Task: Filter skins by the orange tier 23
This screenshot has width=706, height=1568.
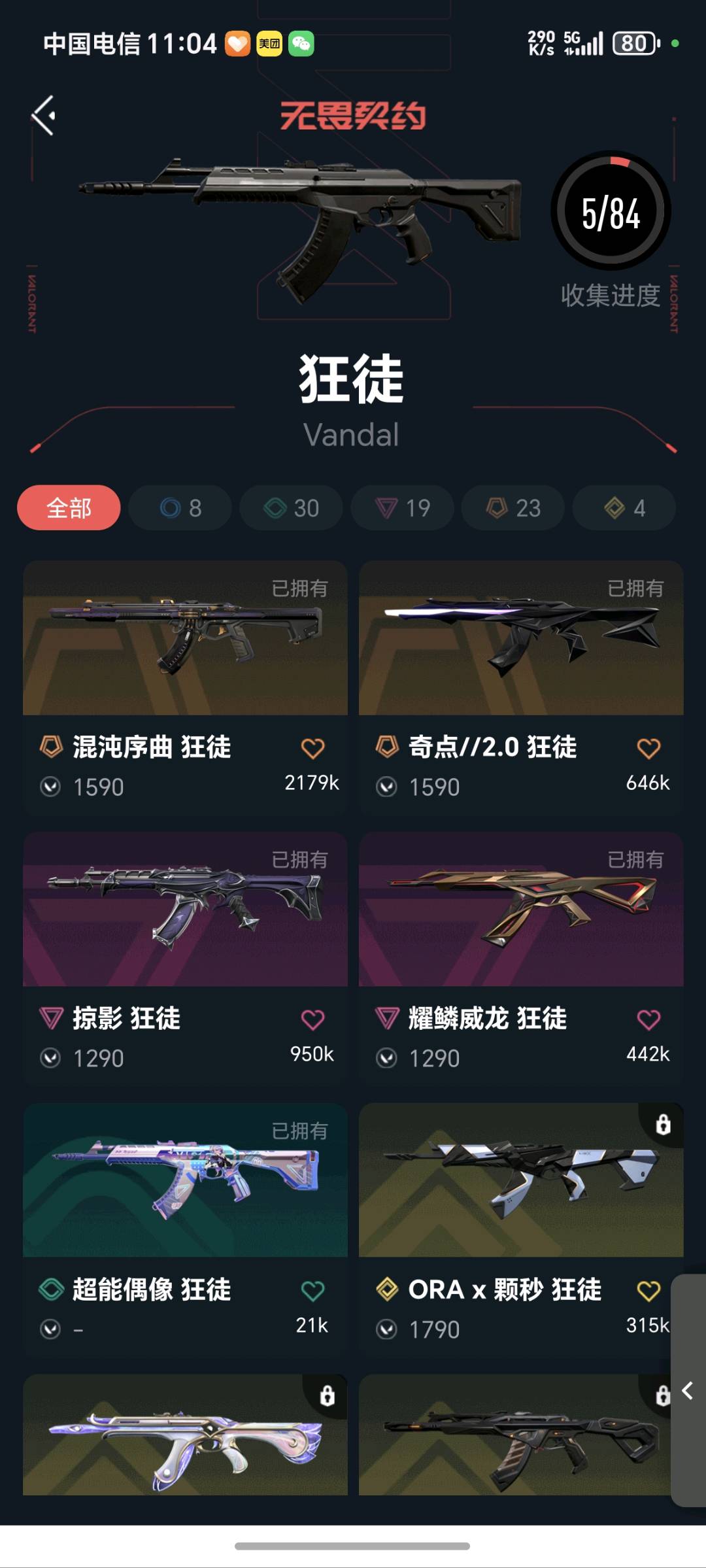Action: tap(513, 507)
